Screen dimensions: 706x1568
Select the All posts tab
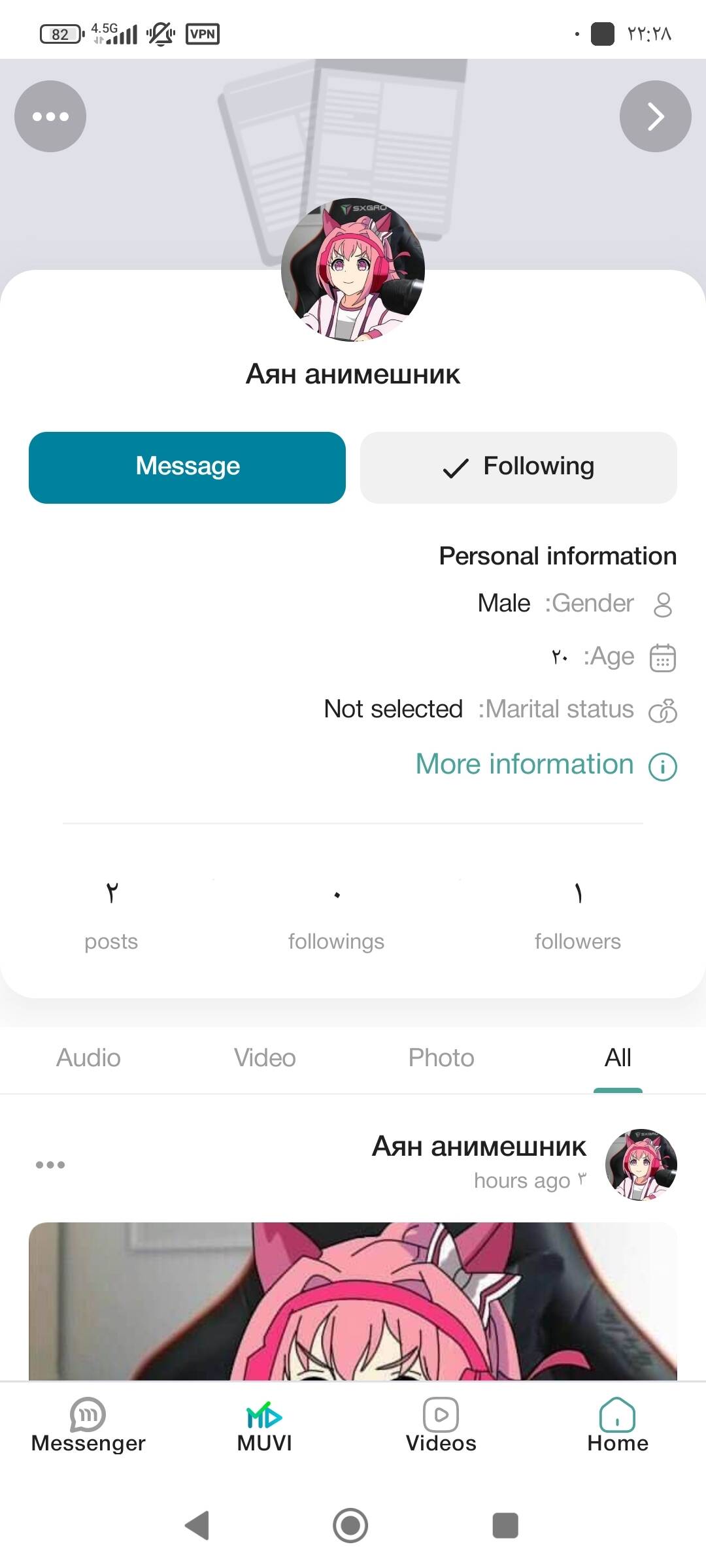click(x=618, y=1058)
